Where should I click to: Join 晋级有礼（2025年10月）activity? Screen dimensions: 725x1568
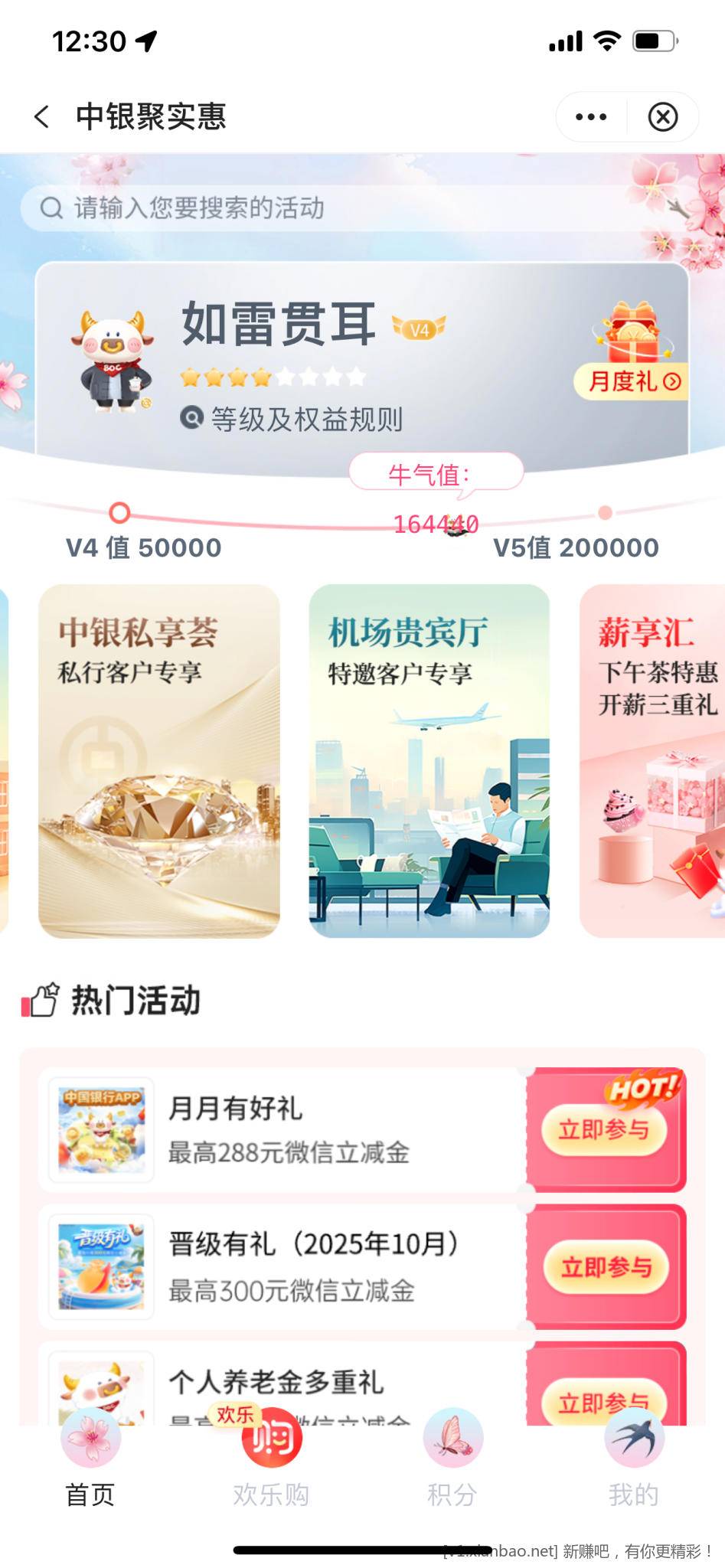pos(606,1267)
